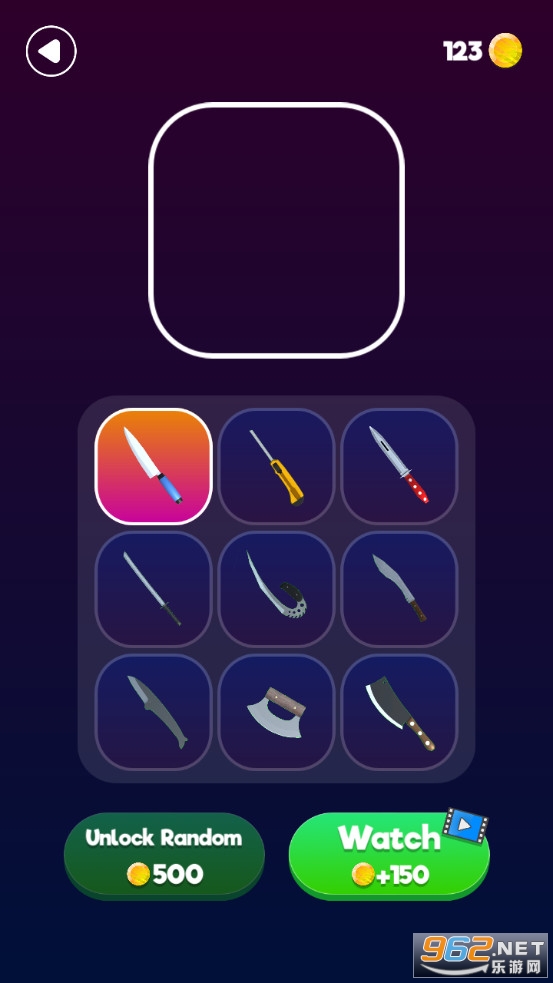This screenshot has height=983, width=553.
Task: Choose the yellow box cutter knife
Action: [x=276, y=466]
